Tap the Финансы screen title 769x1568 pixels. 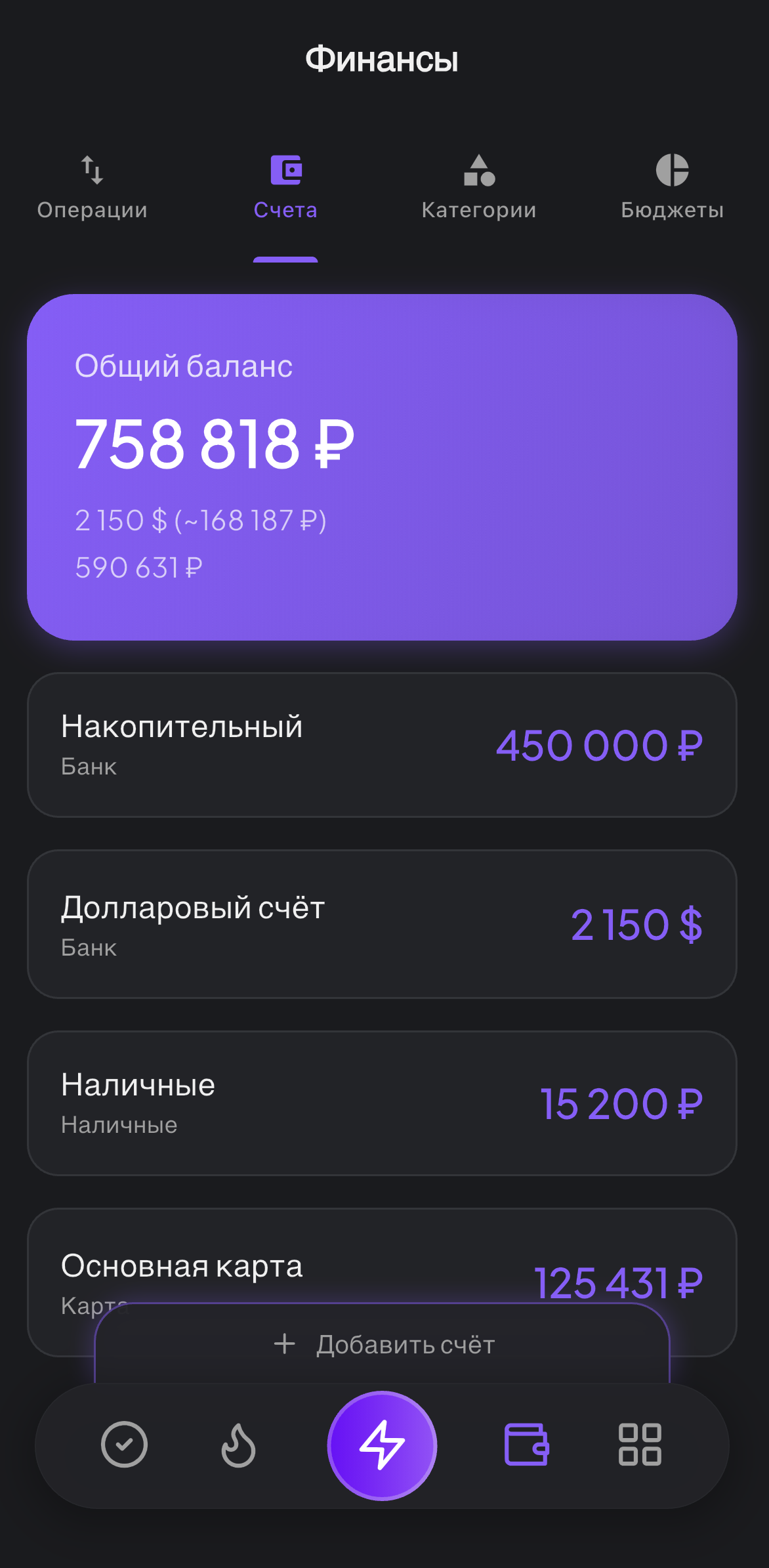coord(384,59)
